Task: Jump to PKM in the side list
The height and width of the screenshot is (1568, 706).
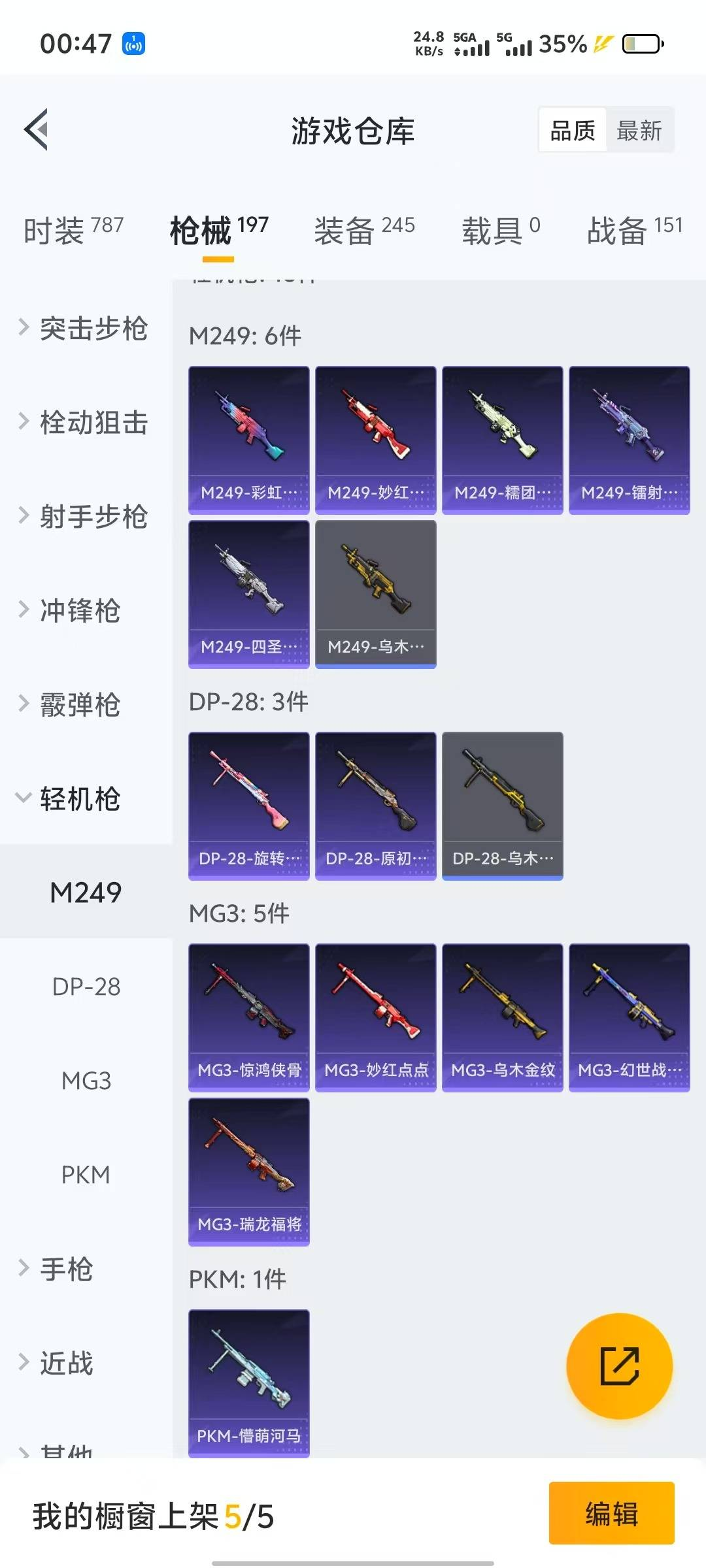Action: click(86, 1174)
